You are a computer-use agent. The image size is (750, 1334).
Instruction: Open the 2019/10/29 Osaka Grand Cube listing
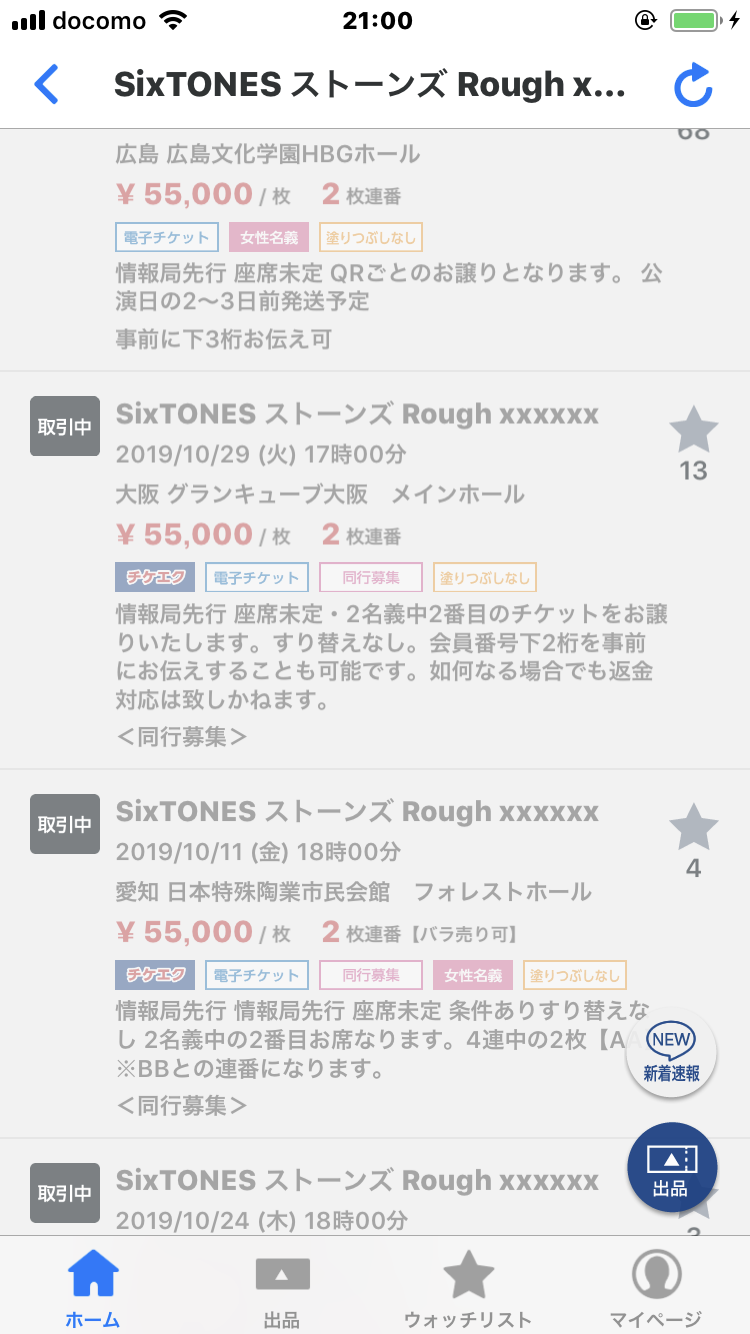375,571
